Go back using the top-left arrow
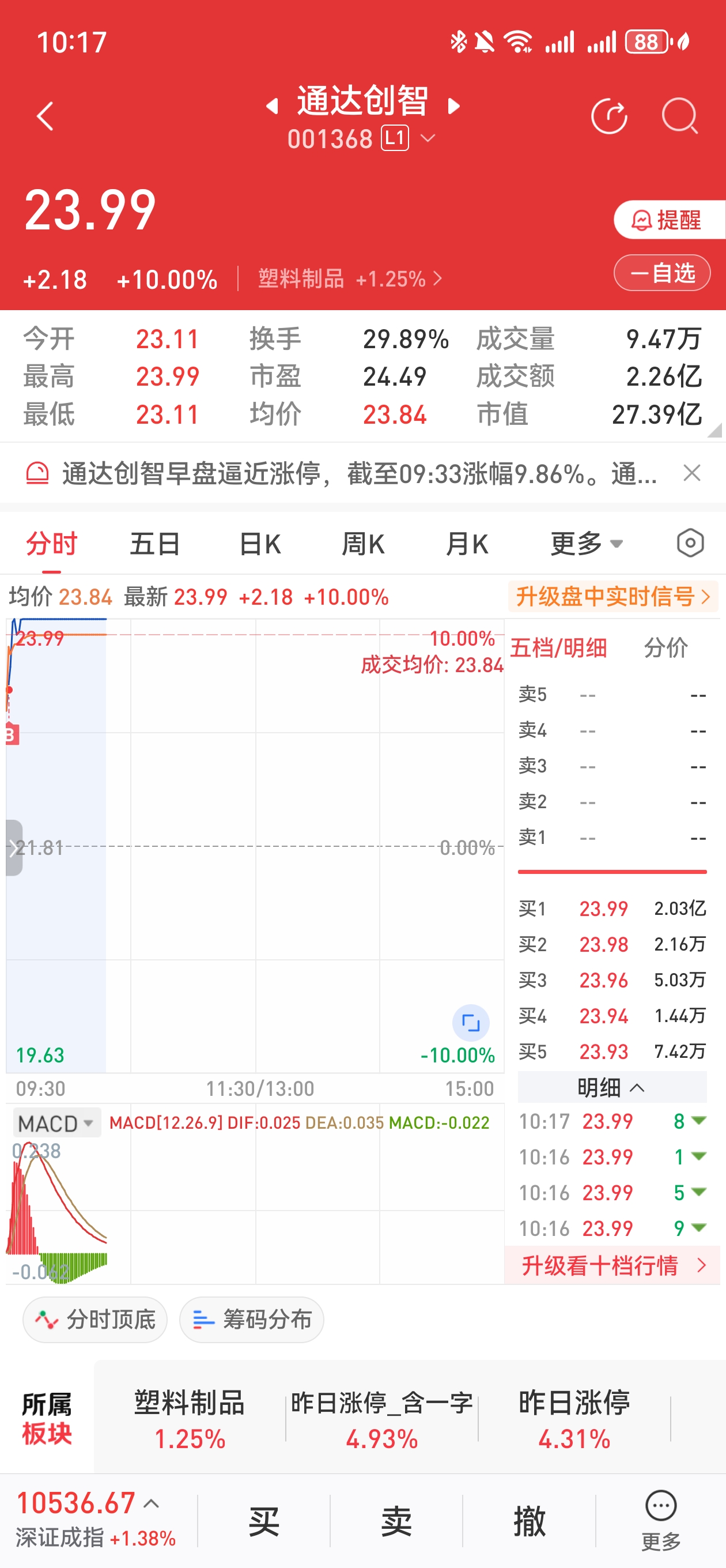 [x=46, y=116]
